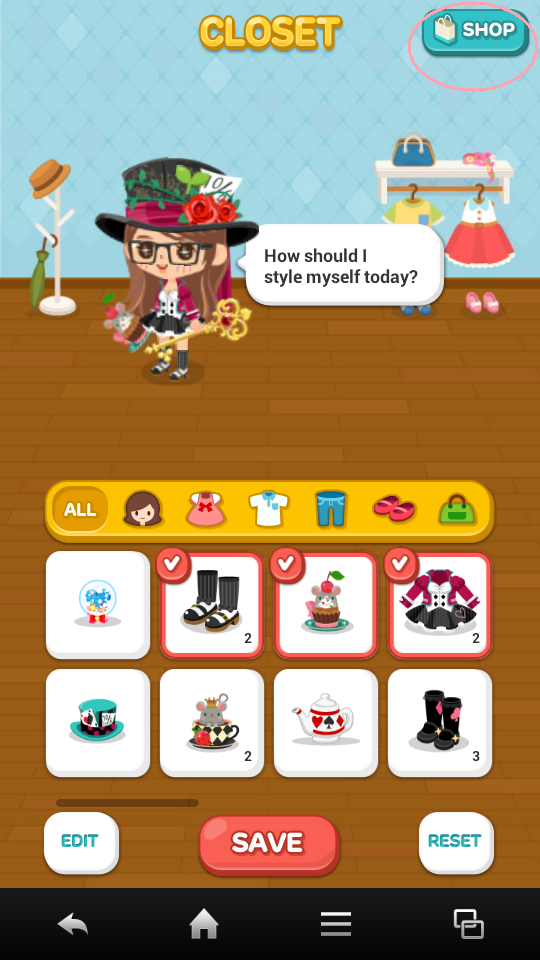Reset the outfit changes
540x960 pixels.
(456, 842)
